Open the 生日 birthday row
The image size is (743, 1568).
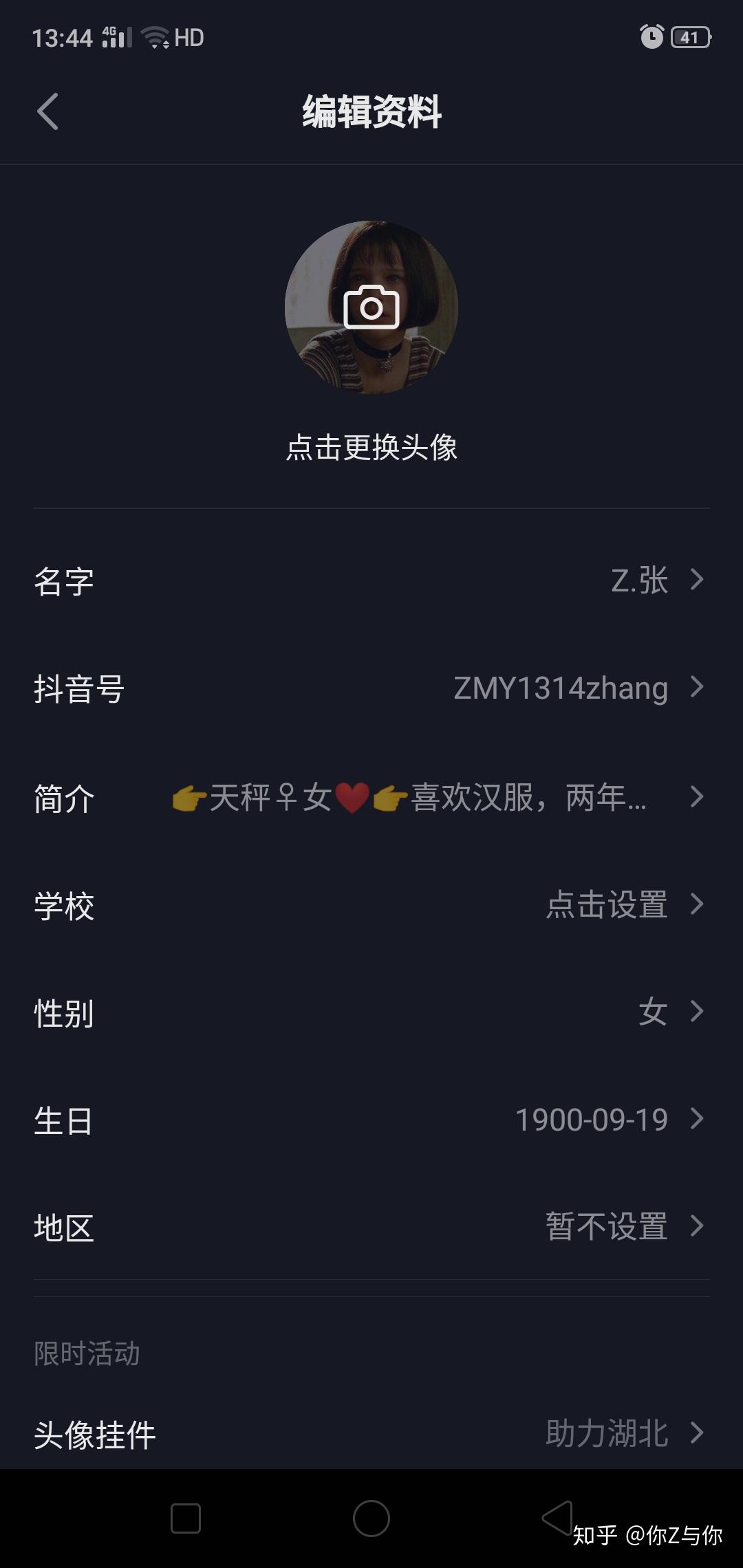(371, 1120)
